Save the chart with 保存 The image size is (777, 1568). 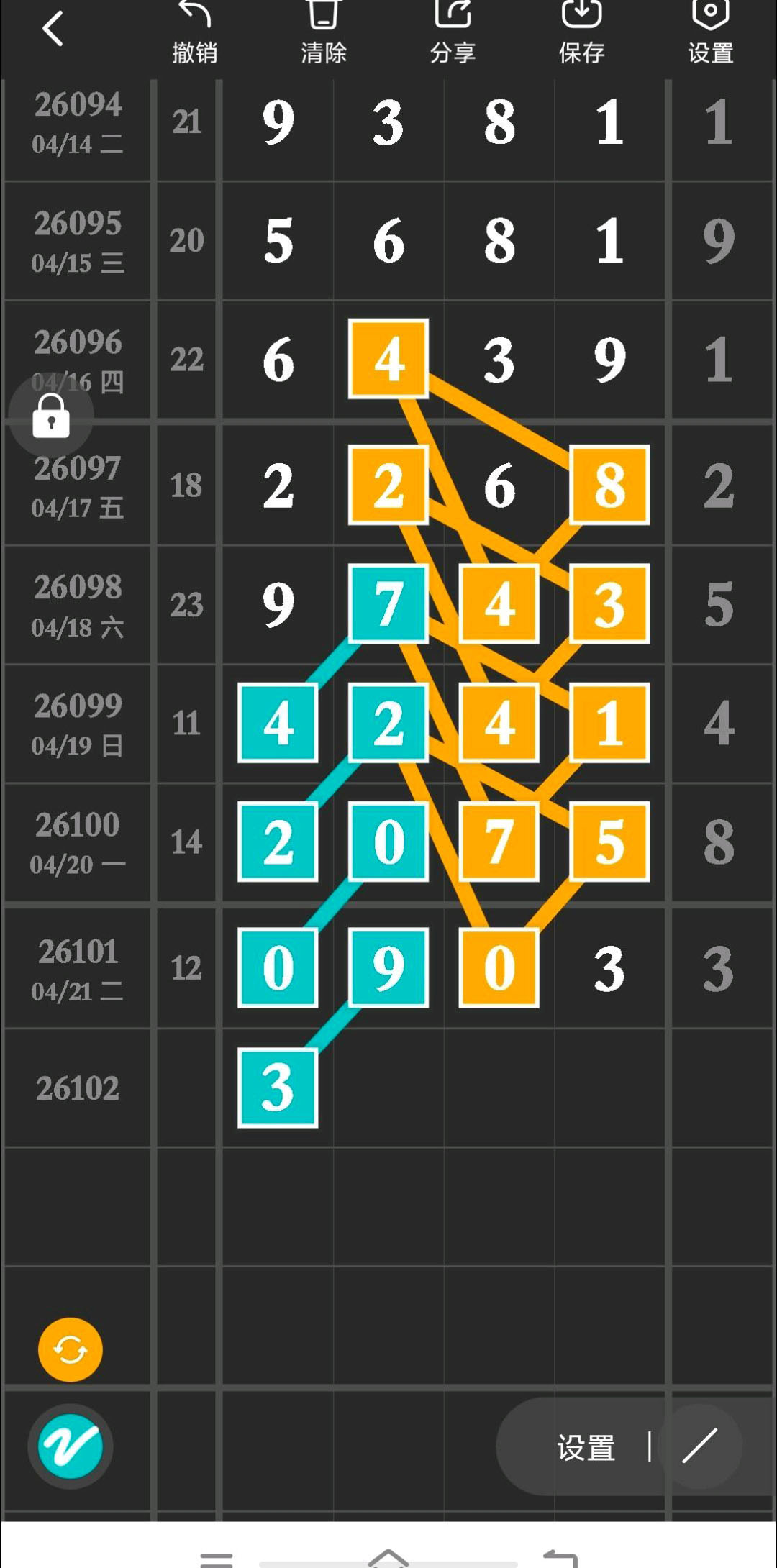[x=581, y=32]
